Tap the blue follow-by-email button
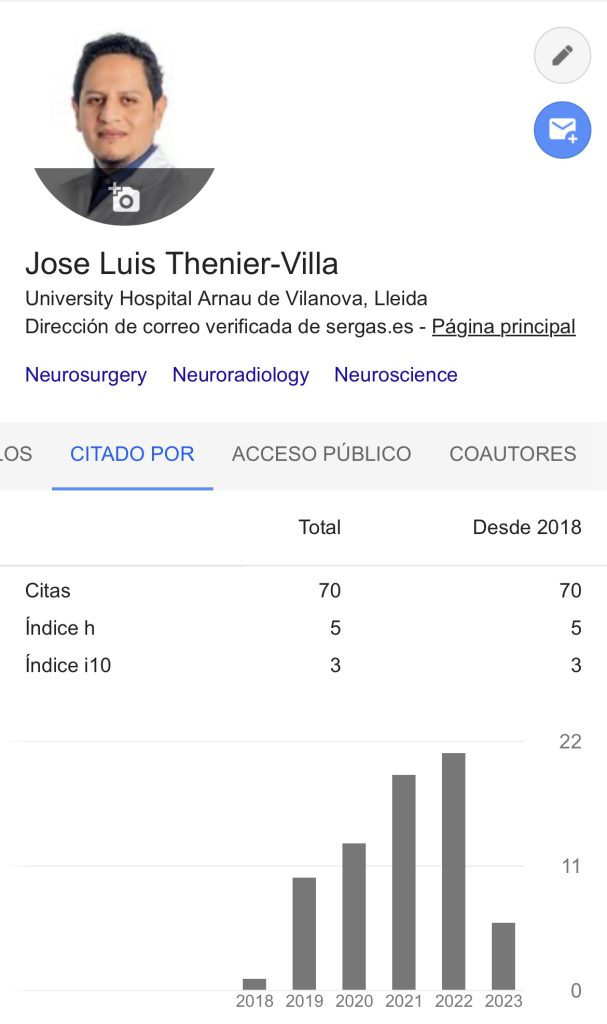Screen dimensions: 607x1024 pyautogui.click(x=562, y=129)
